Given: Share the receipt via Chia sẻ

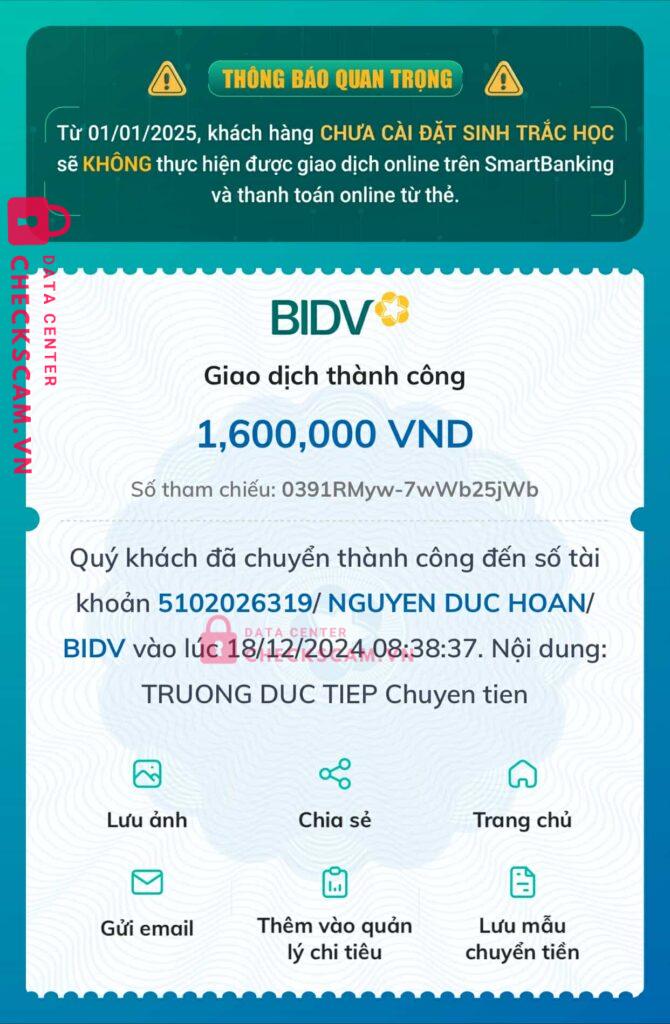Looking at the screenshot, I should 334,794.
